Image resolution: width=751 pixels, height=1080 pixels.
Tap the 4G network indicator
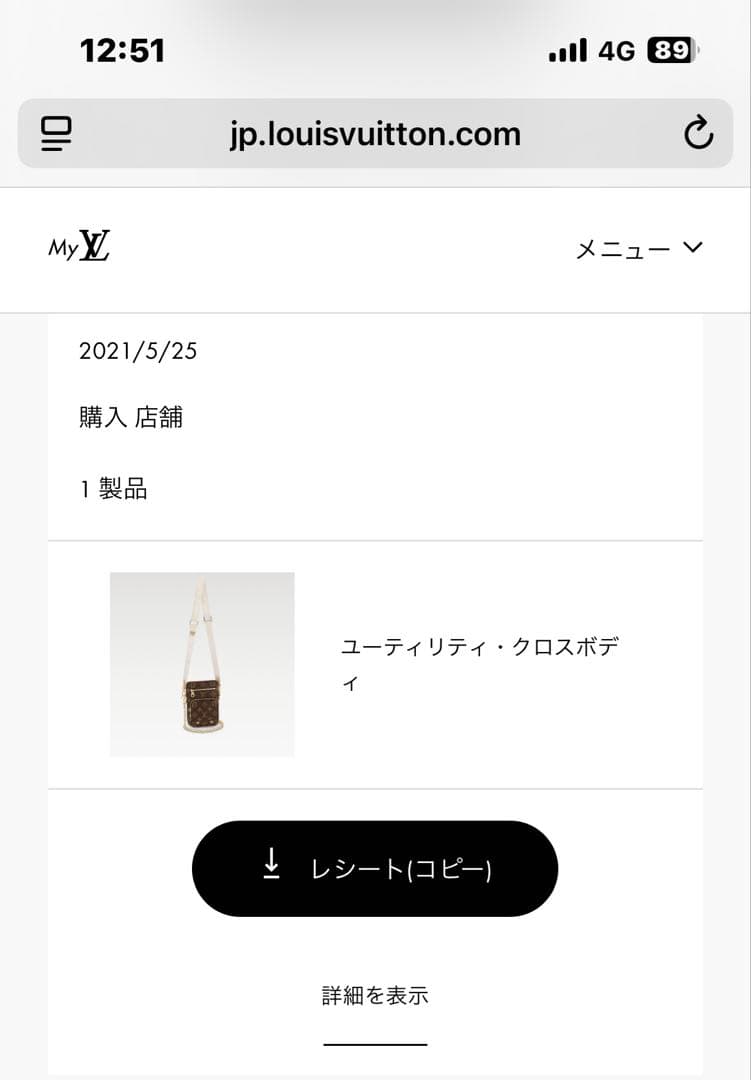617,48
